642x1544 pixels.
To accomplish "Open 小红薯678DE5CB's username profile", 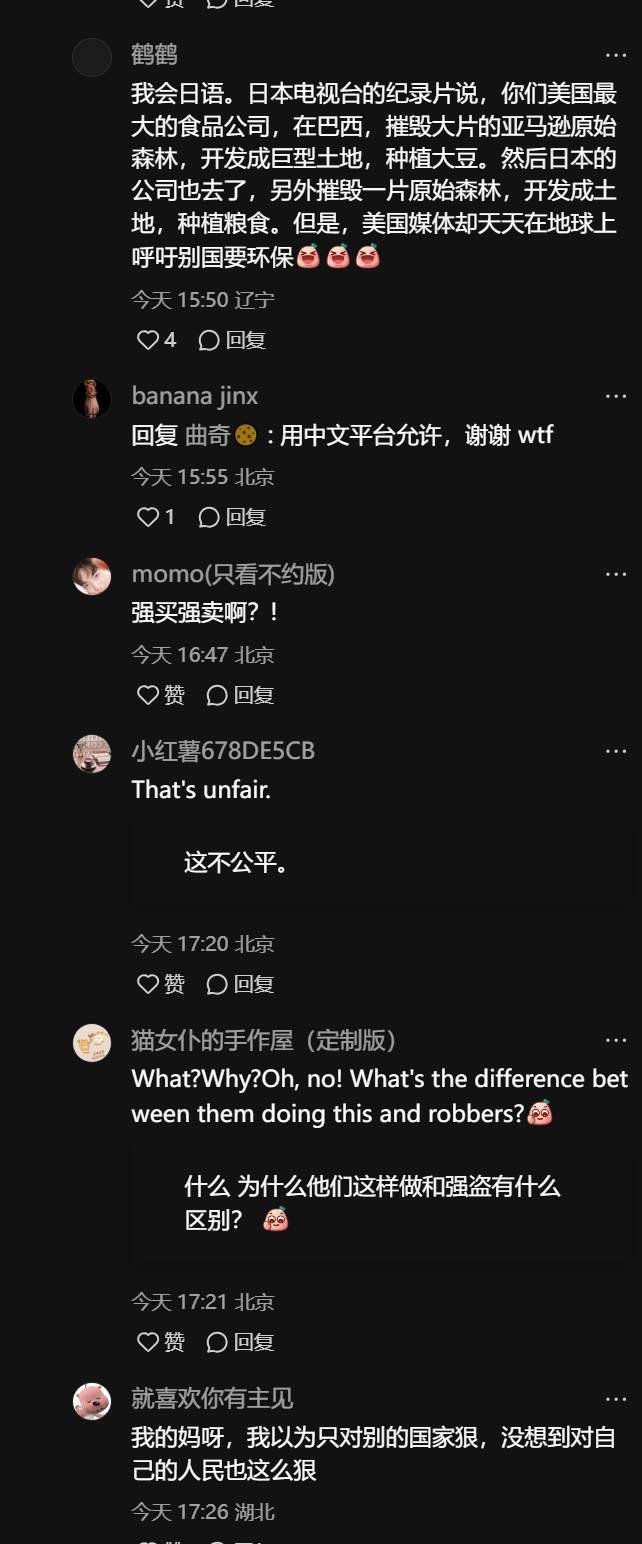I will pyautogui.click(x=223, y=751).
